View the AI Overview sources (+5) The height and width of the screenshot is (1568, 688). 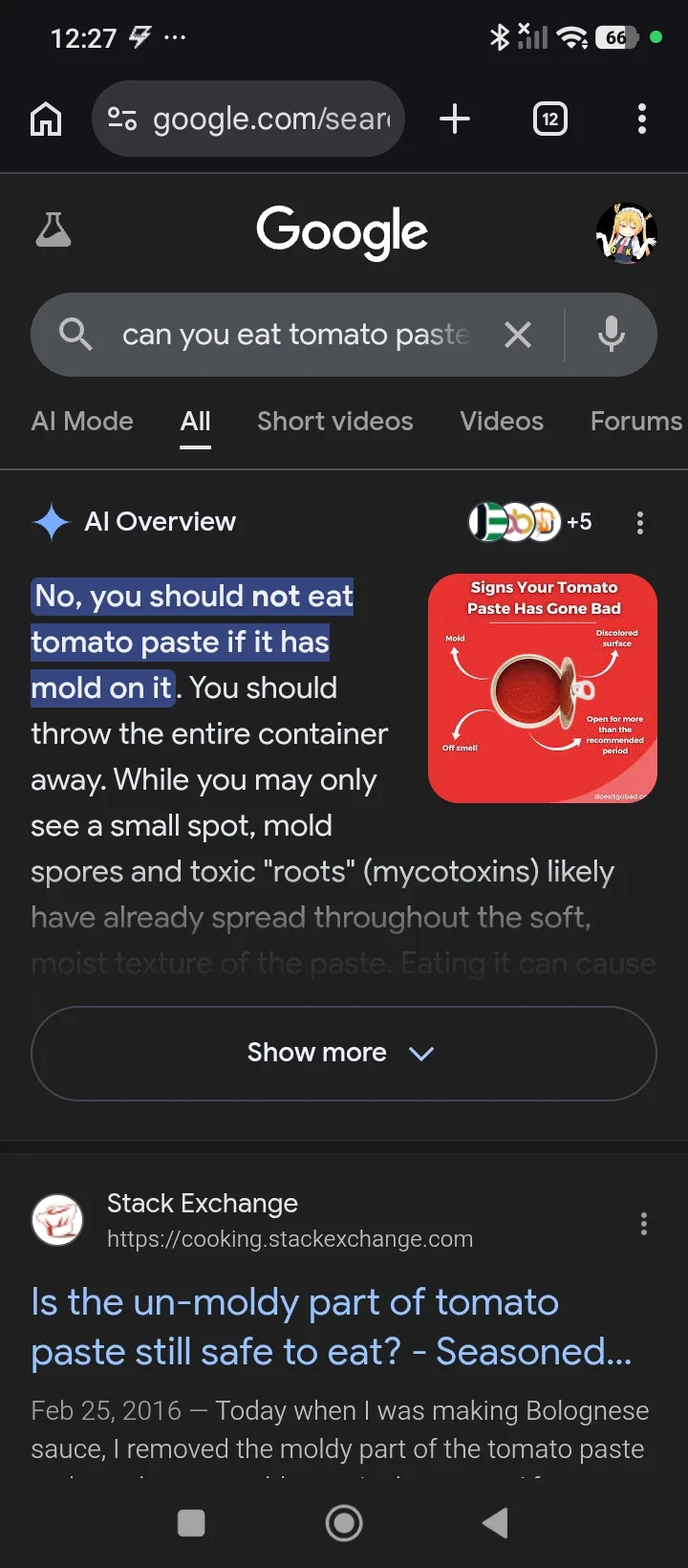(530, 522)
